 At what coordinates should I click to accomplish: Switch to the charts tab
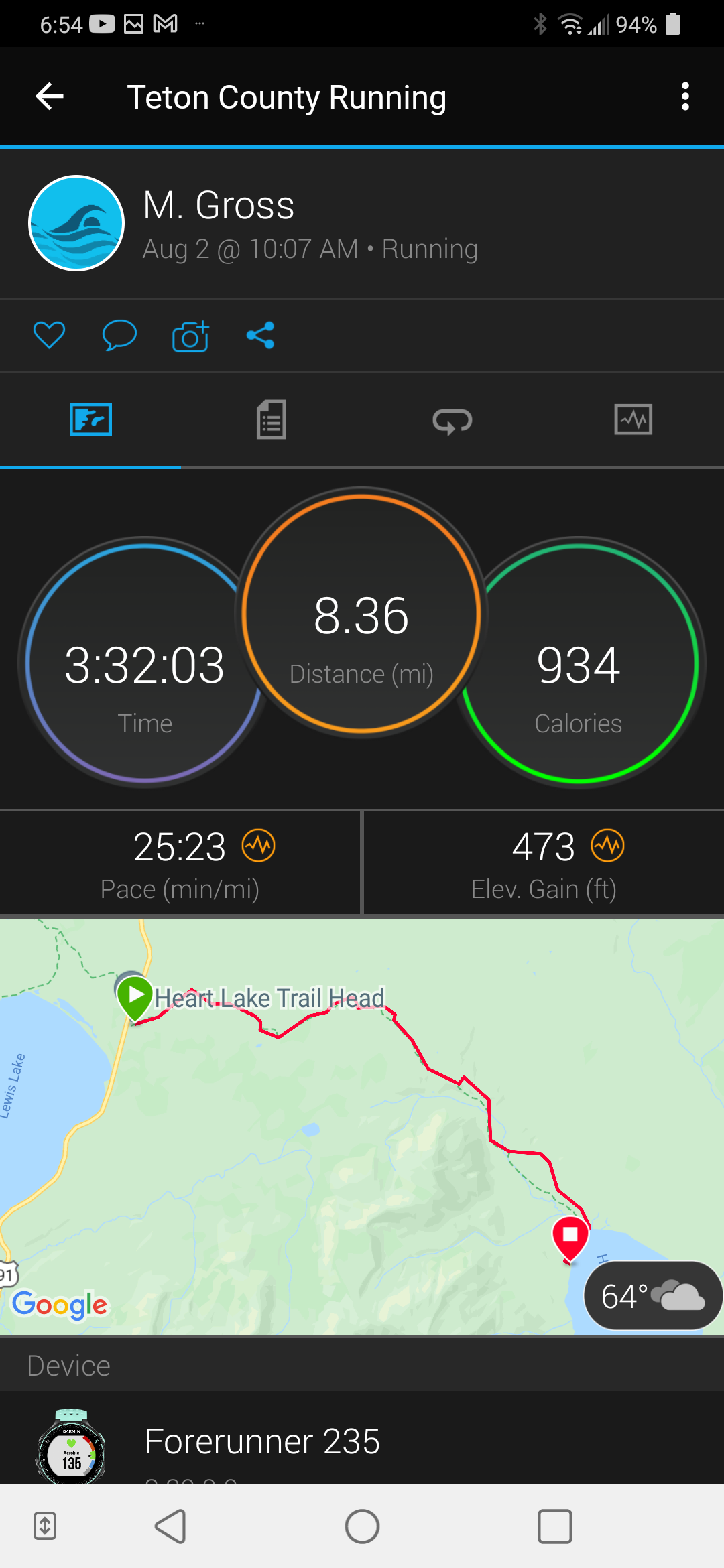coord(633,420)
